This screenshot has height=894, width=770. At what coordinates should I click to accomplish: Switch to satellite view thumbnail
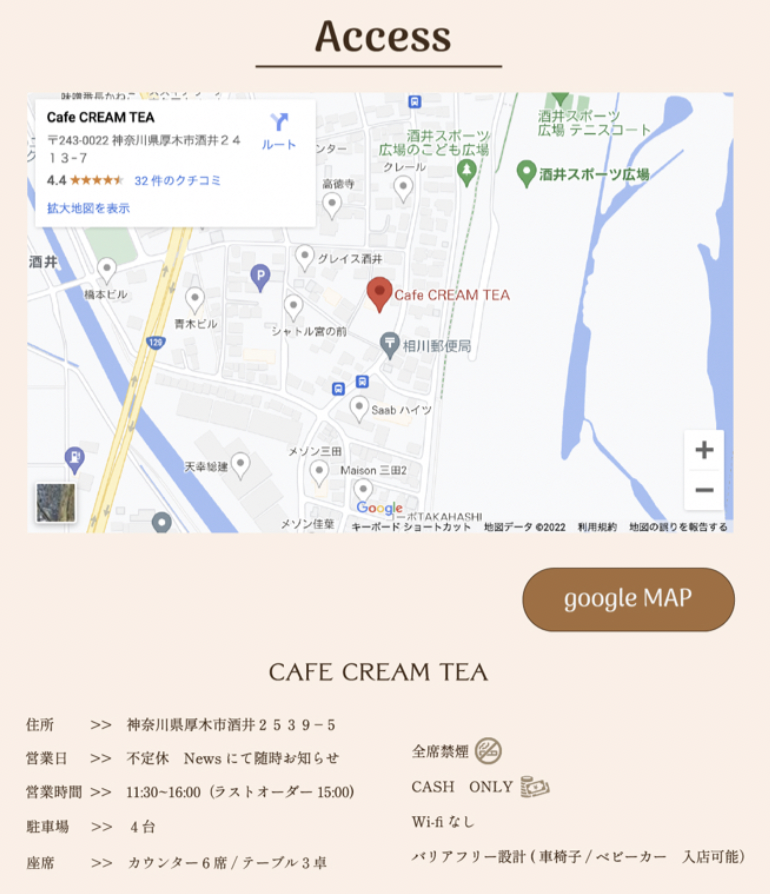click(x=56, y=502)
